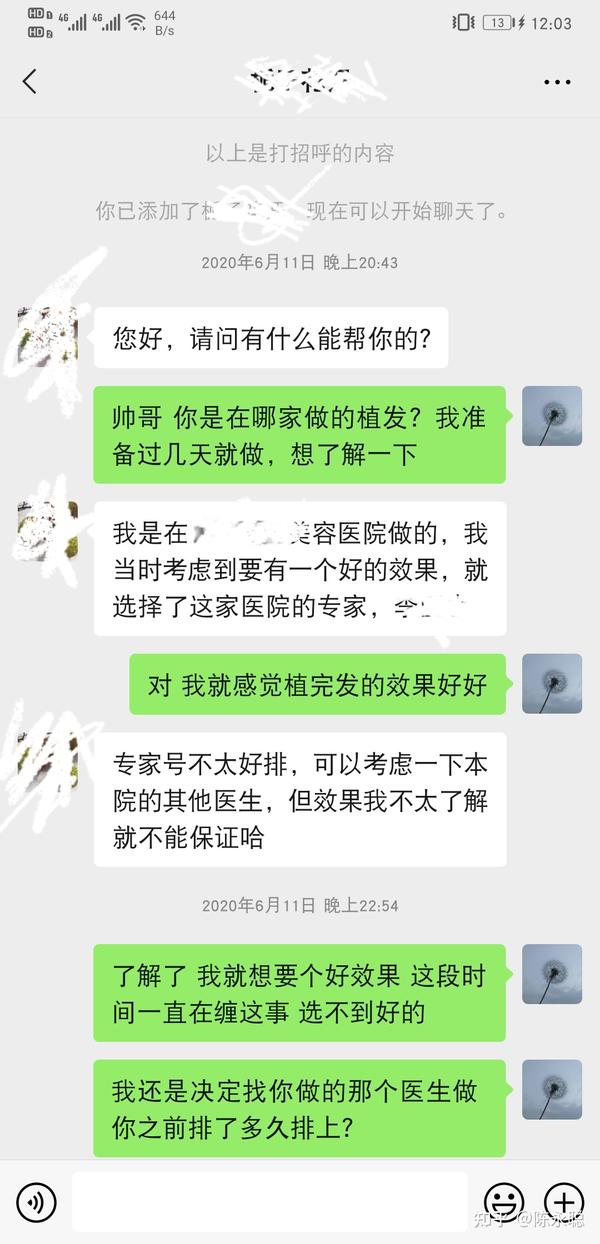Open the contact's avatar beside the greeting message
The image size is (600, 1244).
coord(47,337)
